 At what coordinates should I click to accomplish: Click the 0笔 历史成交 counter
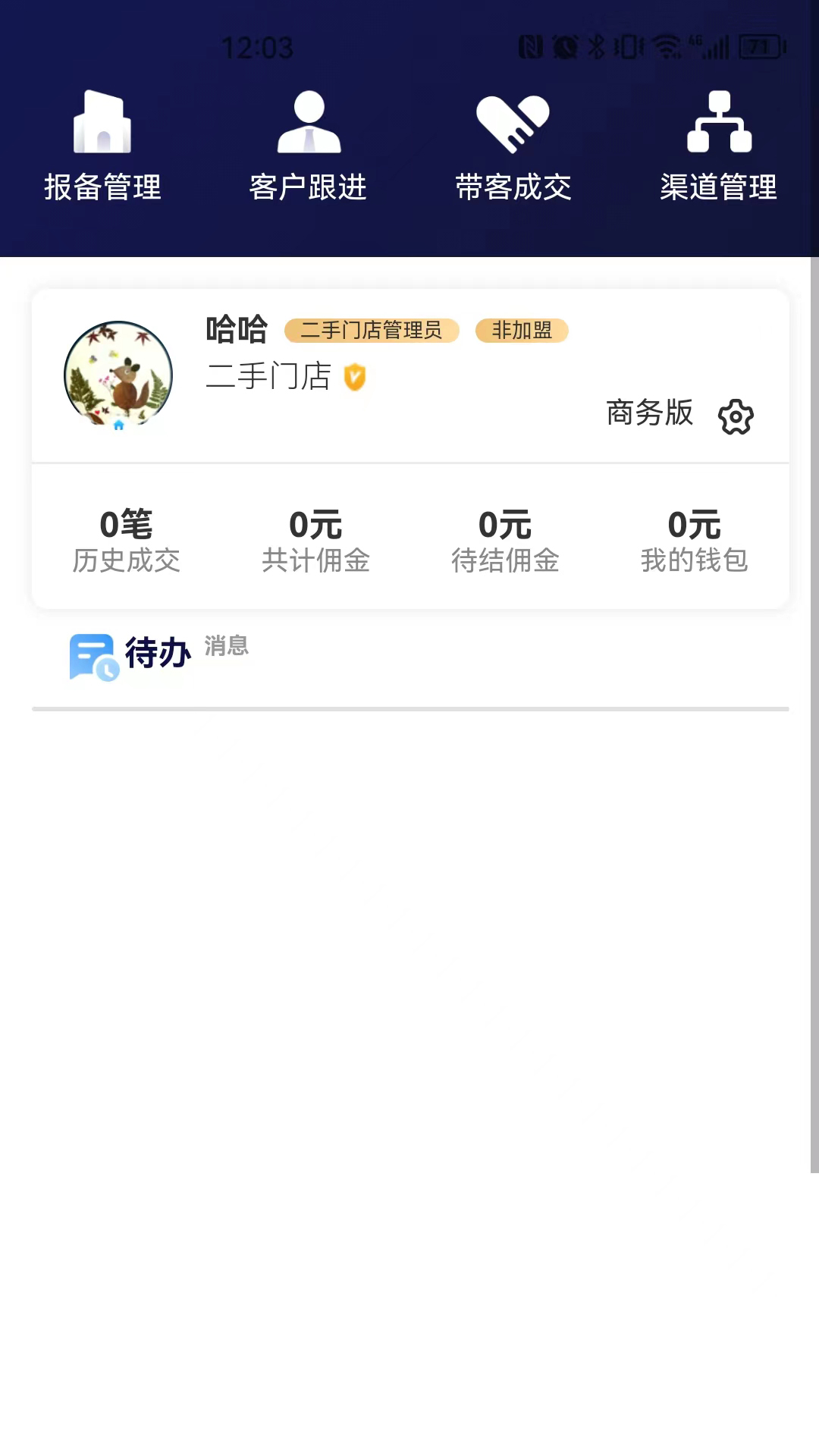coord(126,538)
